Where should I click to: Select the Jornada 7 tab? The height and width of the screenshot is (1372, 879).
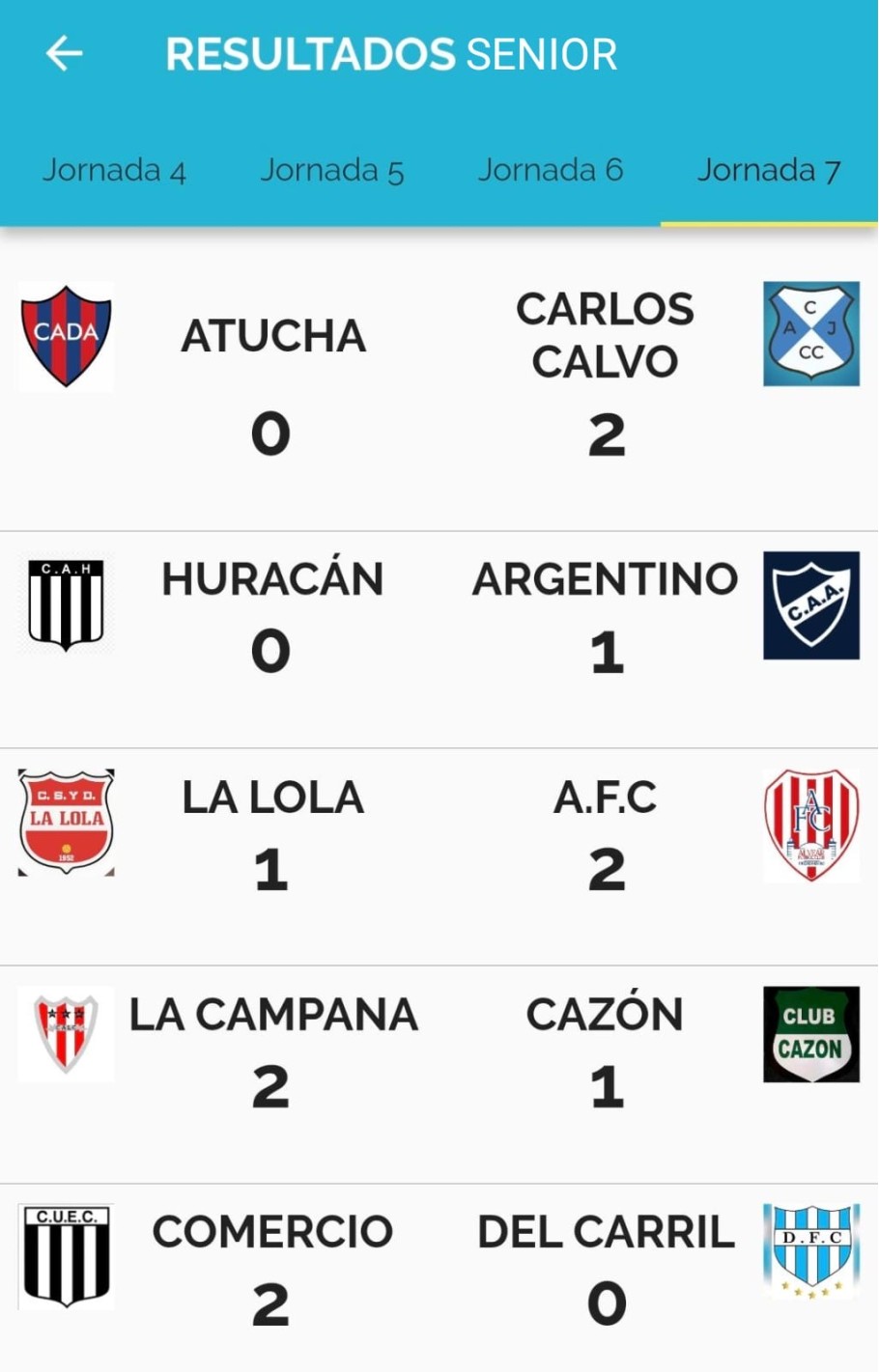click(769, 171)
